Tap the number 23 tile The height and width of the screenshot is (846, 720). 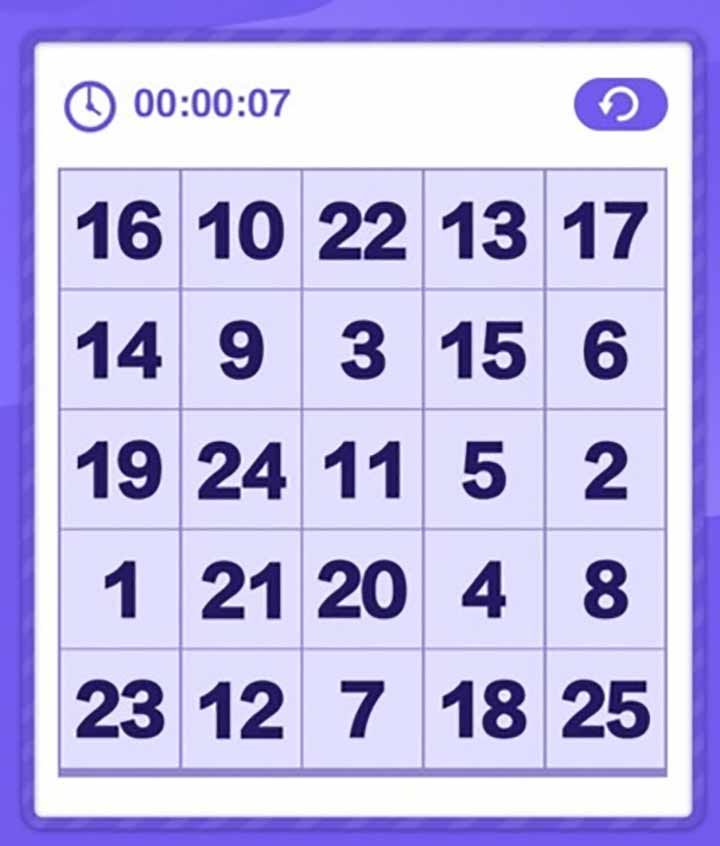[x=120, y=710]
